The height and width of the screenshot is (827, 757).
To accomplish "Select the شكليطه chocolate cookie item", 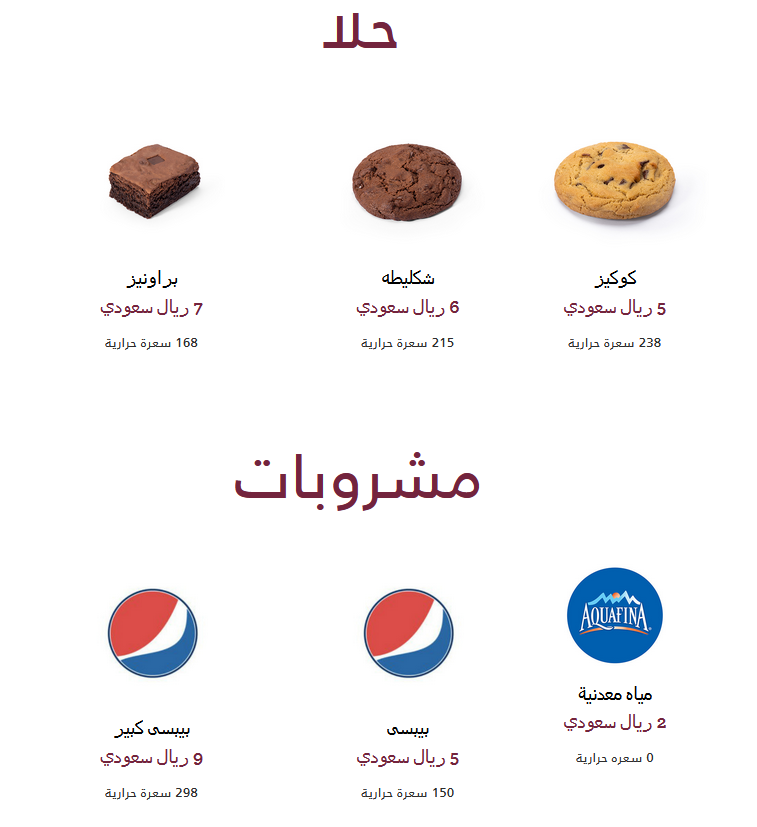I will pyautogui.click(x=407, y=182).
